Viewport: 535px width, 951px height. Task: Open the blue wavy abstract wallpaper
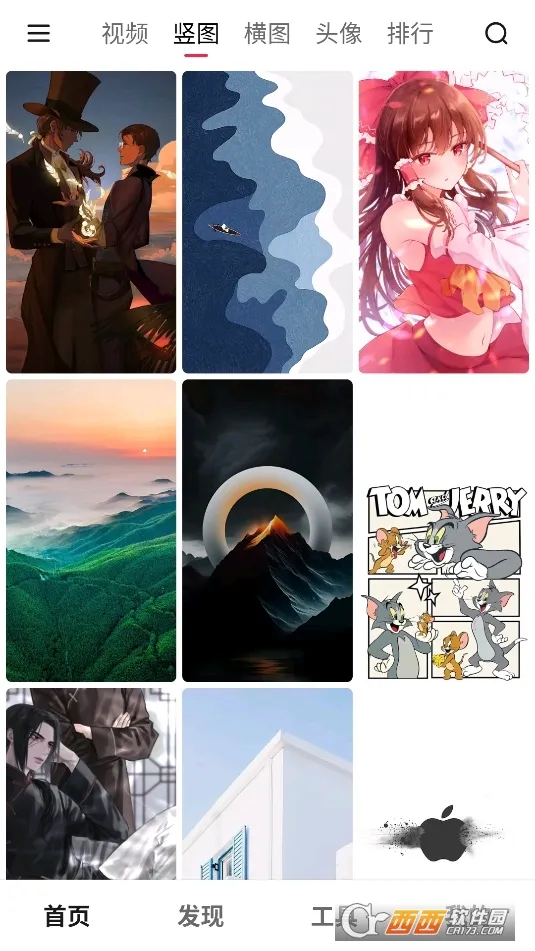click(x=268, y=222)
